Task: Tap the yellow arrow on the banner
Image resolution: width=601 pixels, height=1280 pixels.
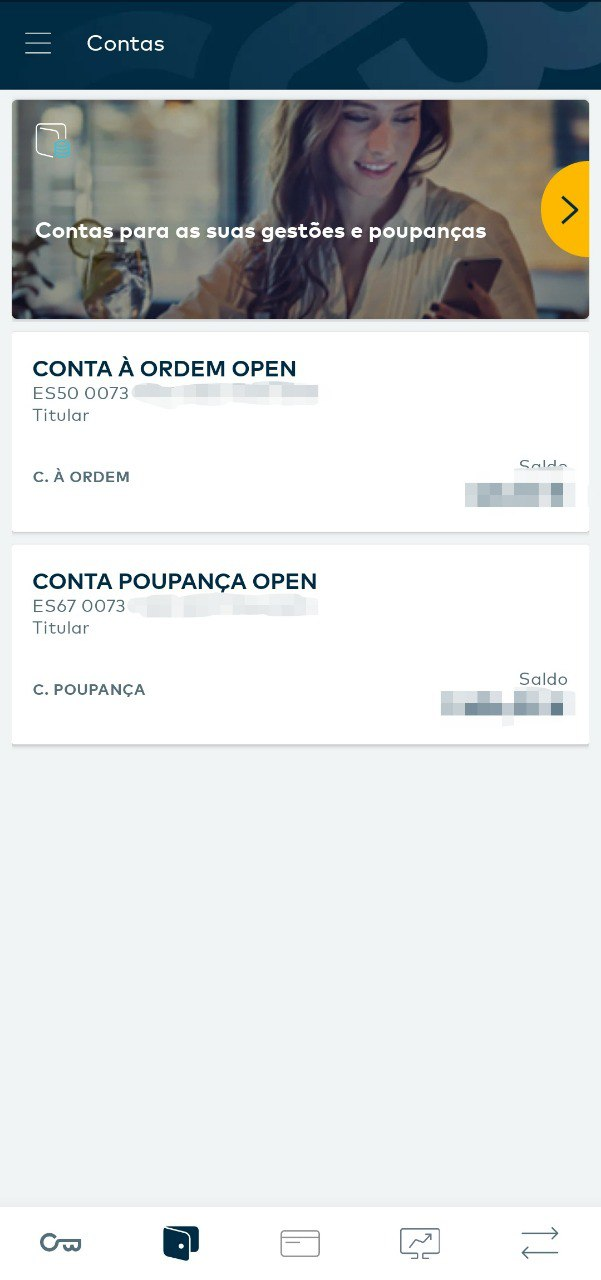Action: pos(568,210)
